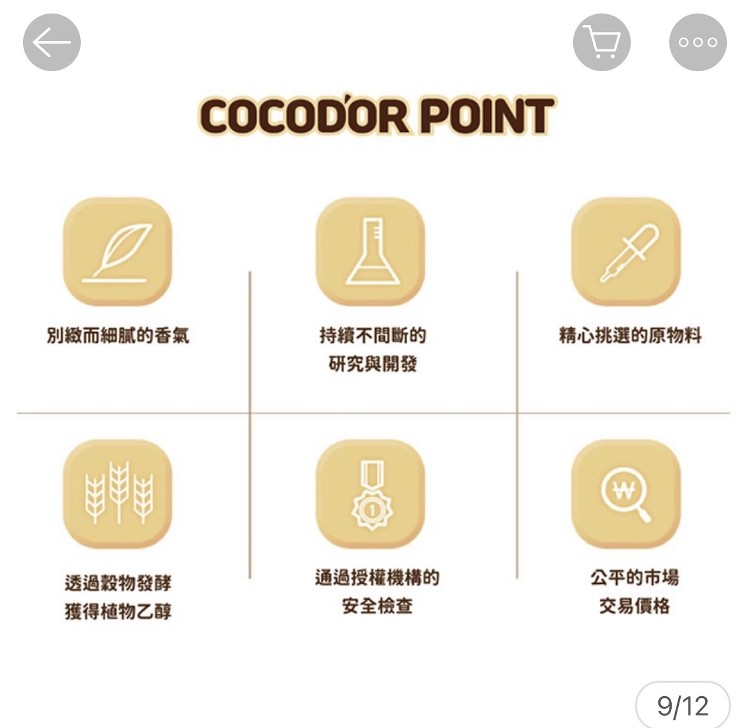Go back using the arrow icon
The width and height of the screenshot is (750, 728).
[x=52, y=42]
